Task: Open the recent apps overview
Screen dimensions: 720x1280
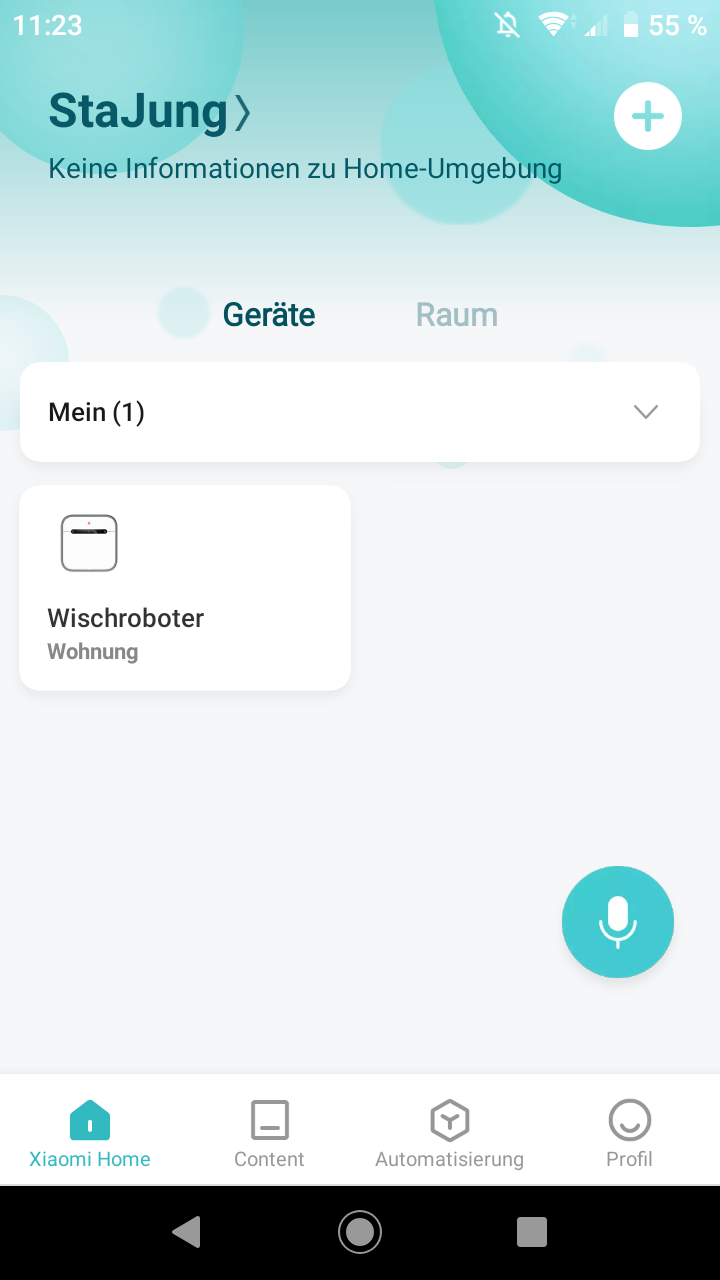Action: [x=532, y=1232]
